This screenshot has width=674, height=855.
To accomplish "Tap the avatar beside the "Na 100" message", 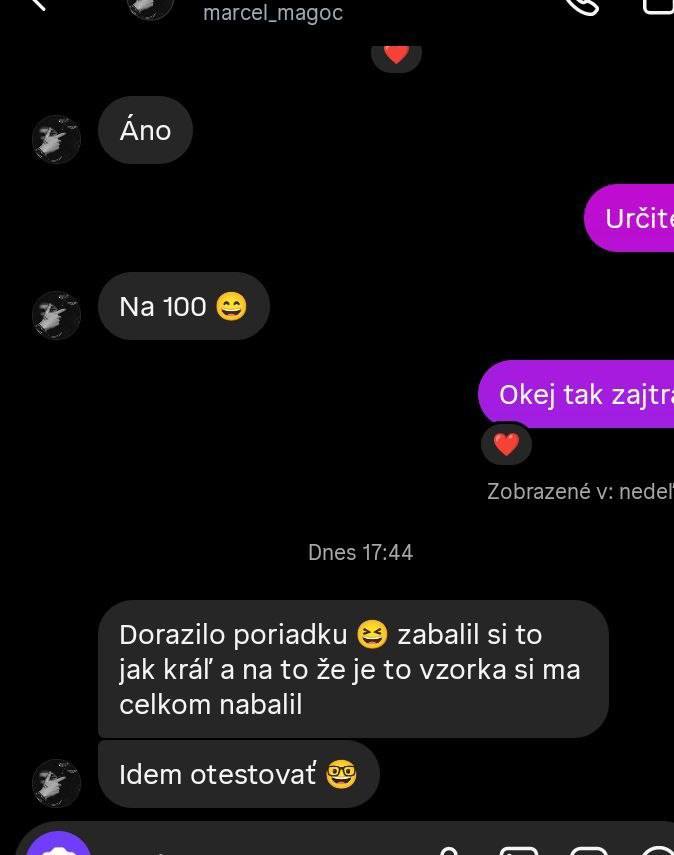I will (56, 315).
